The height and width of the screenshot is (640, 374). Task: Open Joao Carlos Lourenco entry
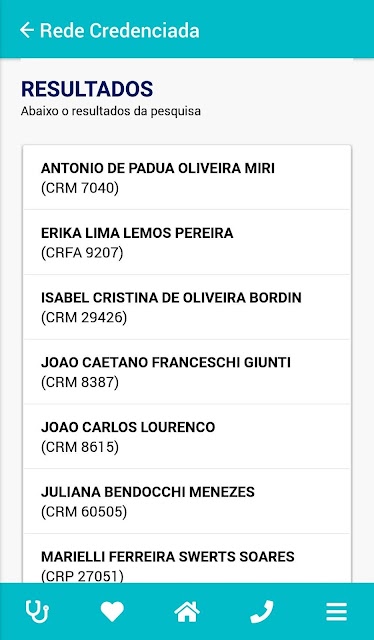tap(187, 437)
